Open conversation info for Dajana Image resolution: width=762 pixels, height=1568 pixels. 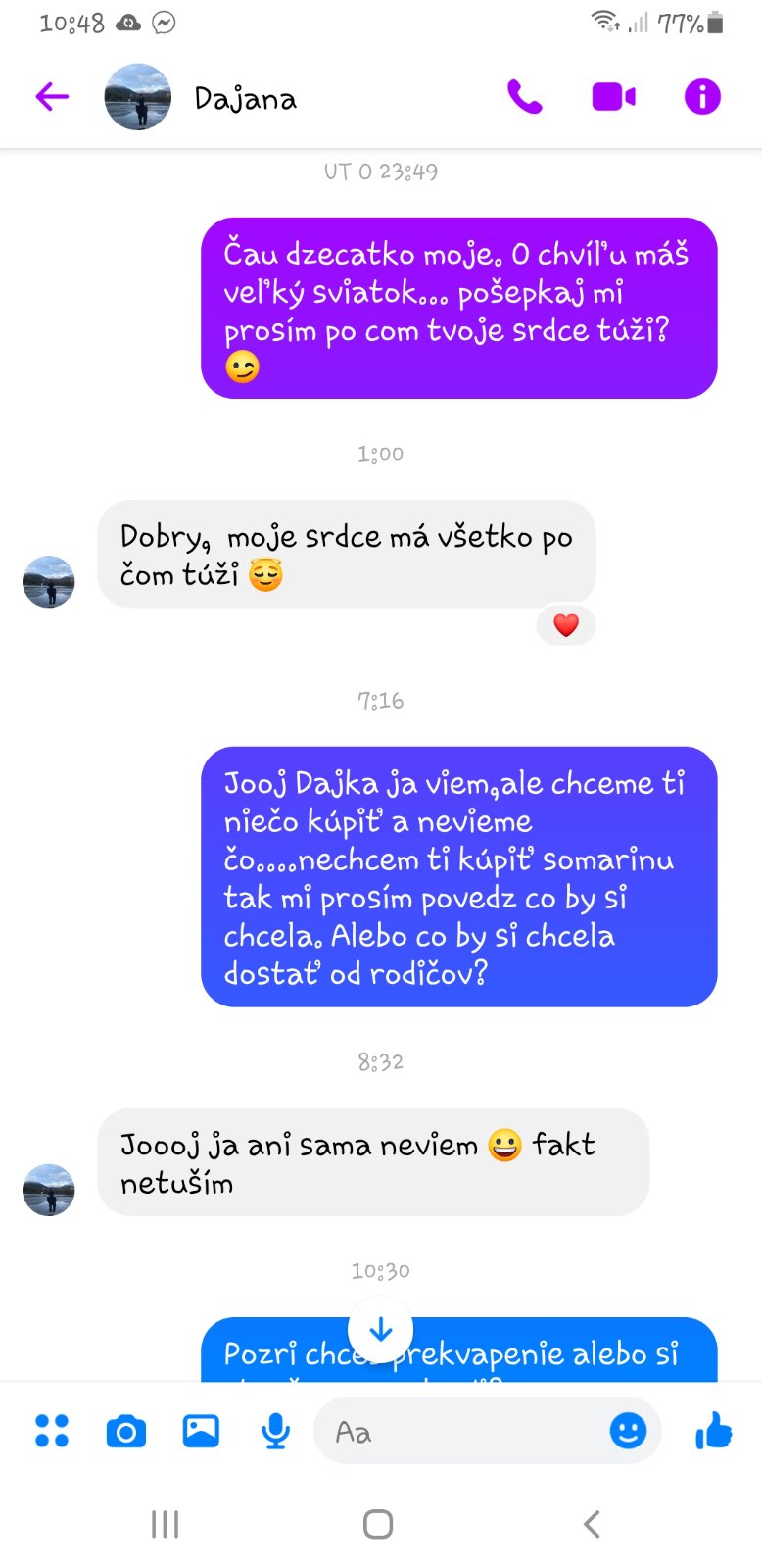click(x=702, y=96)
